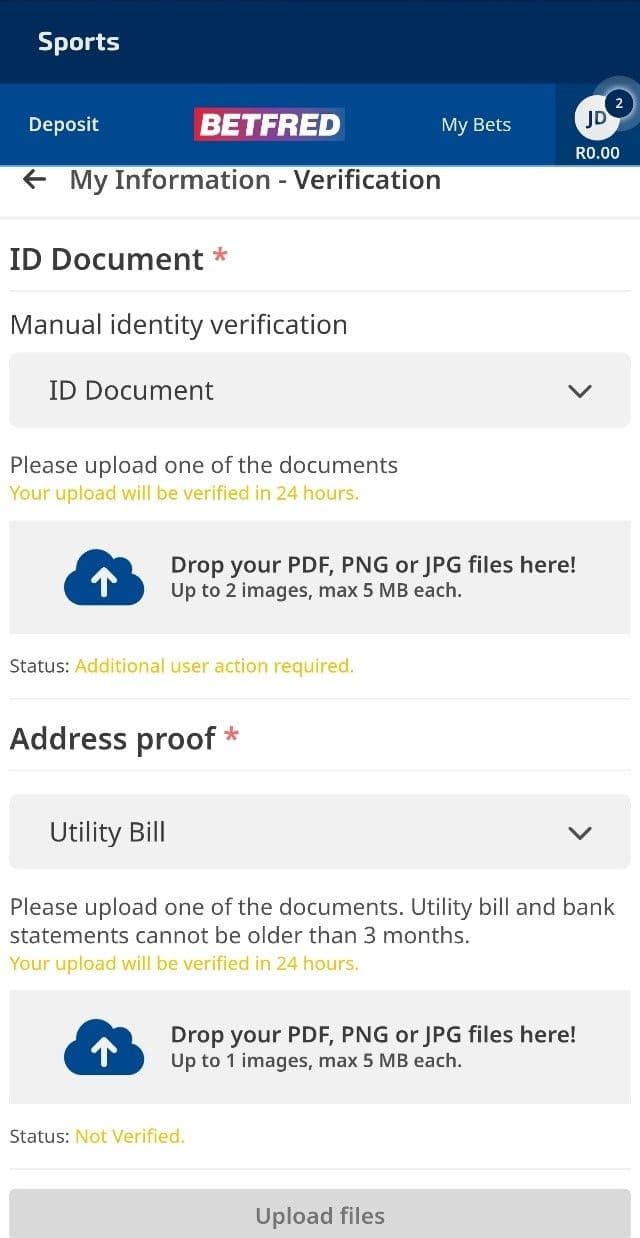The height and width of the screenshot is (1238, 640).
Task: Go back from My Information - Verification
Action: 34,180
